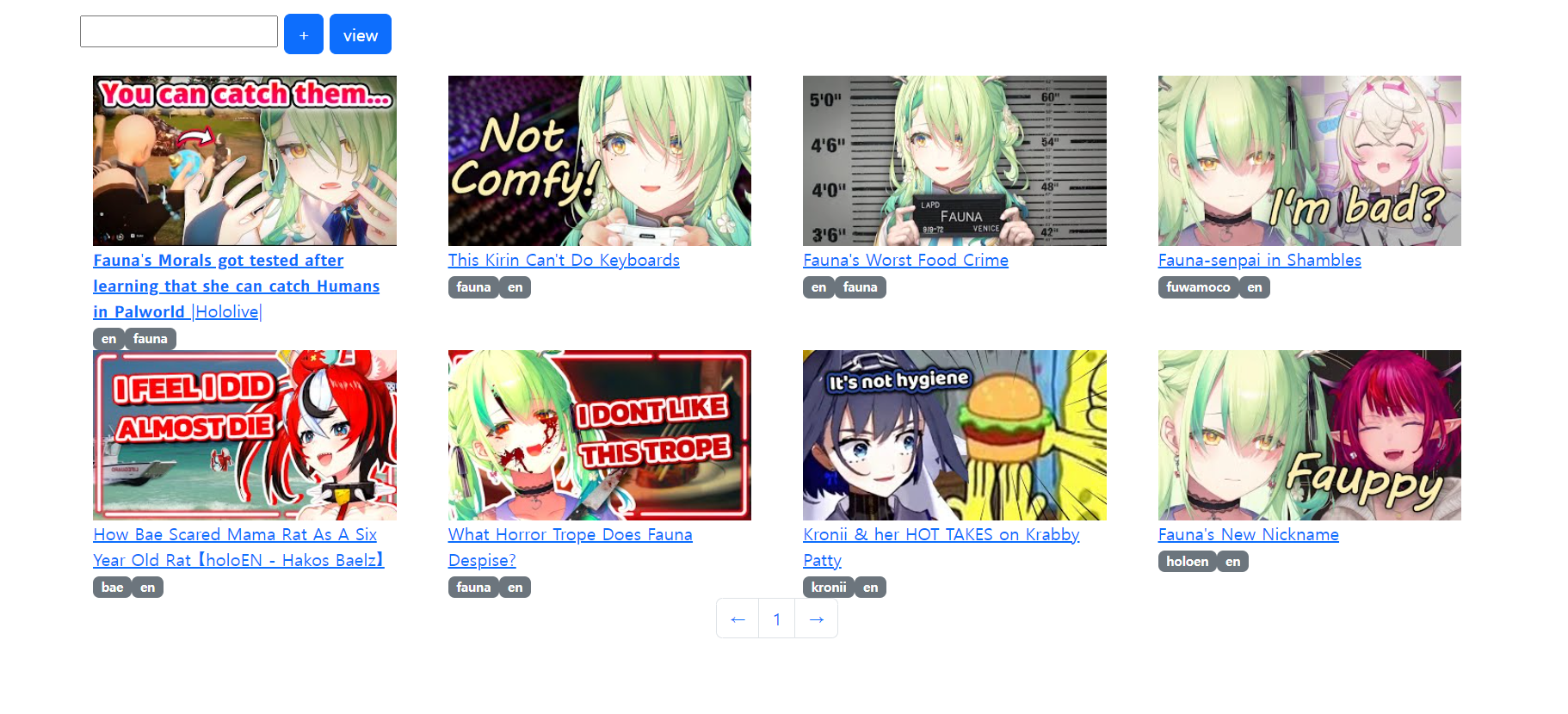
Task: Go to the previous page arrow
Action: (738, 619)
